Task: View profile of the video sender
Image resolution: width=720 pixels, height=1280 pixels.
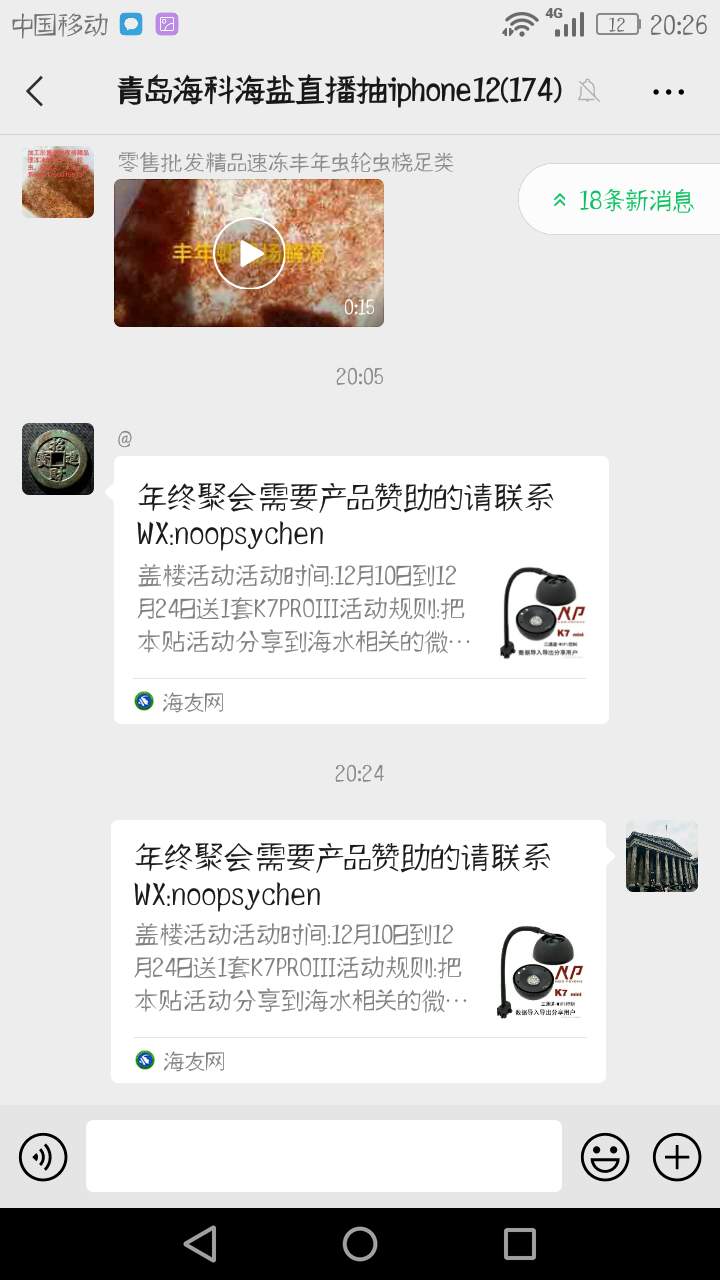Action: coord(58,182)
